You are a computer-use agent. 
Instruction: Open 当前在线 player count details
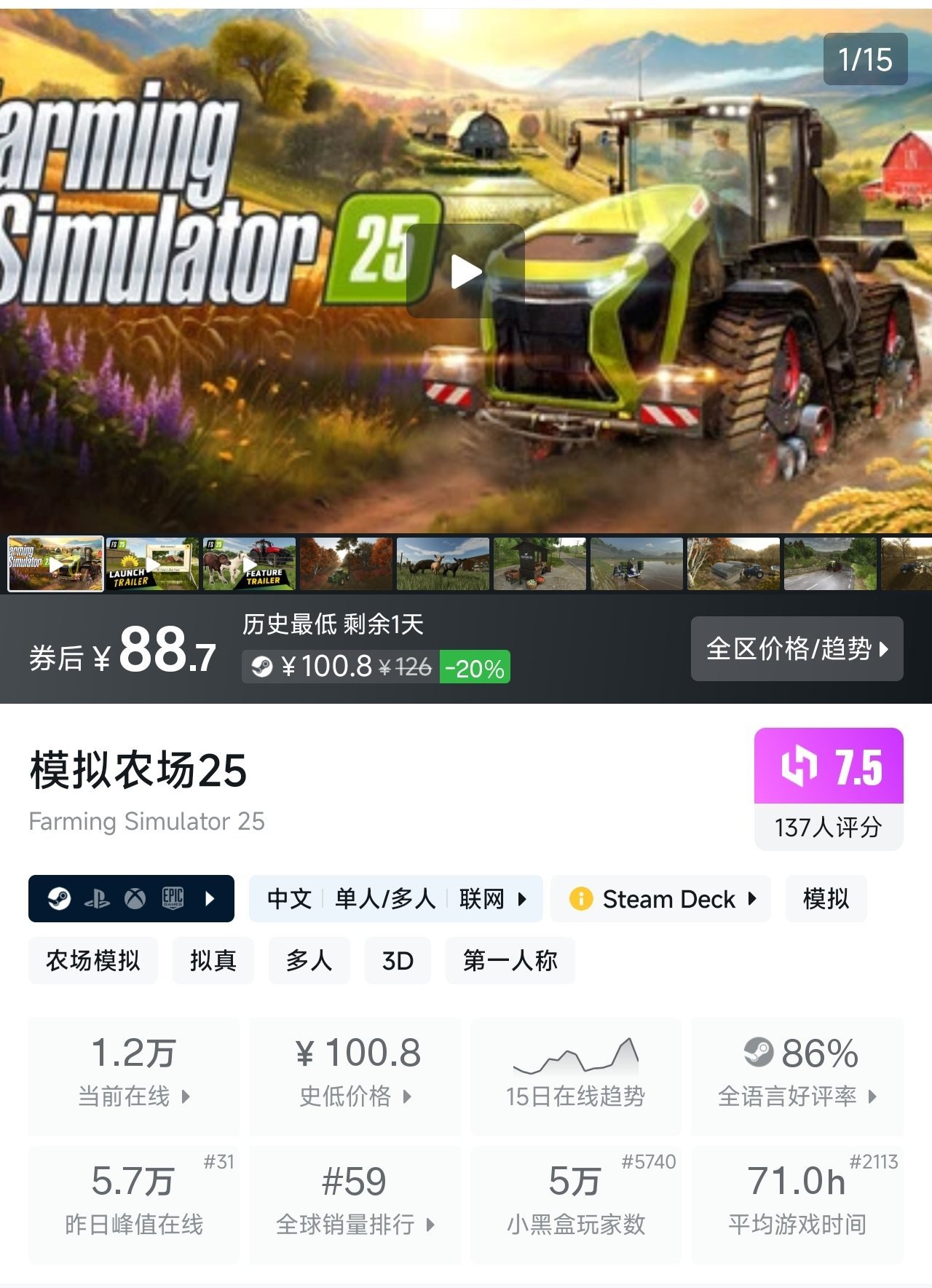coord(134,1077)
